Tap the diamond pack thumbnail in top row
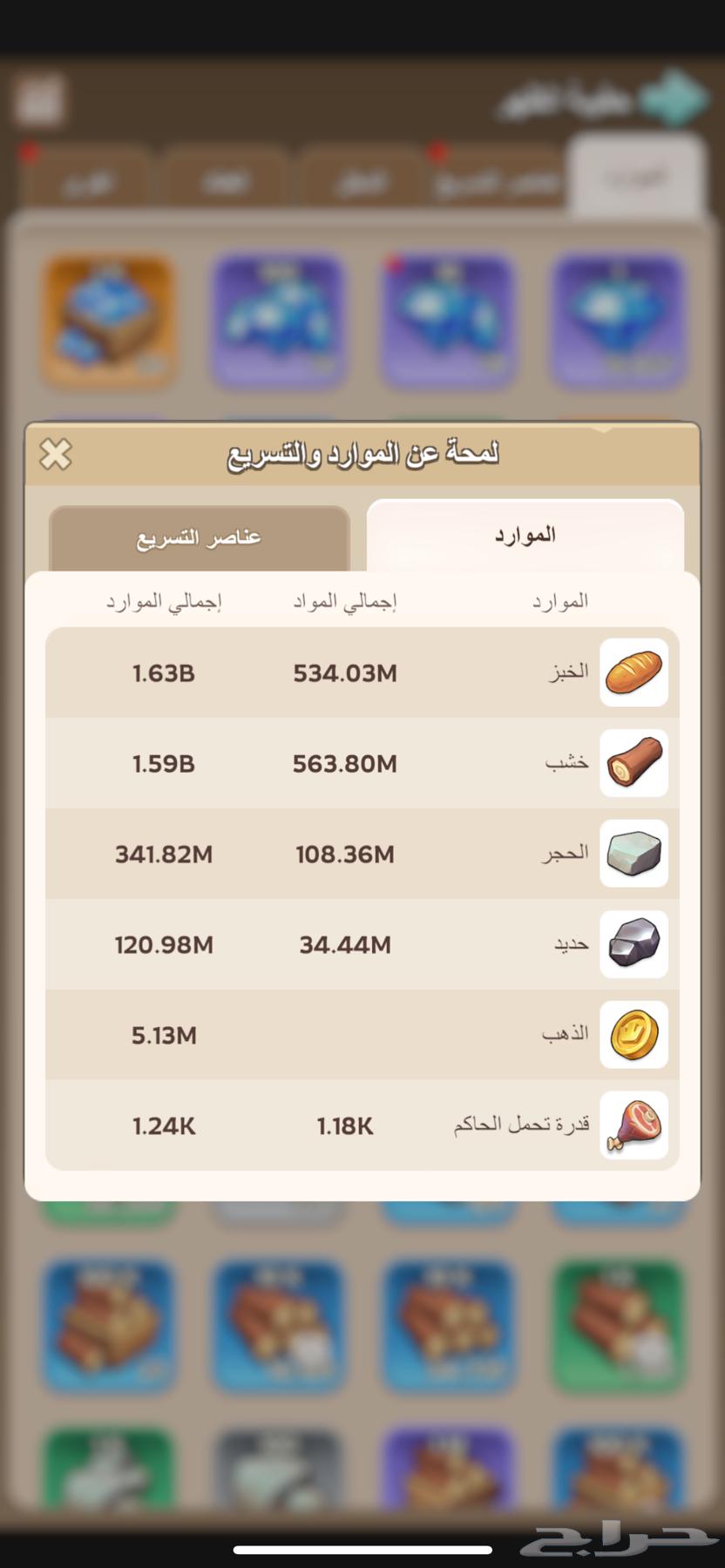The width and height of the screenshot is (725, 1568). coord(107,321)
